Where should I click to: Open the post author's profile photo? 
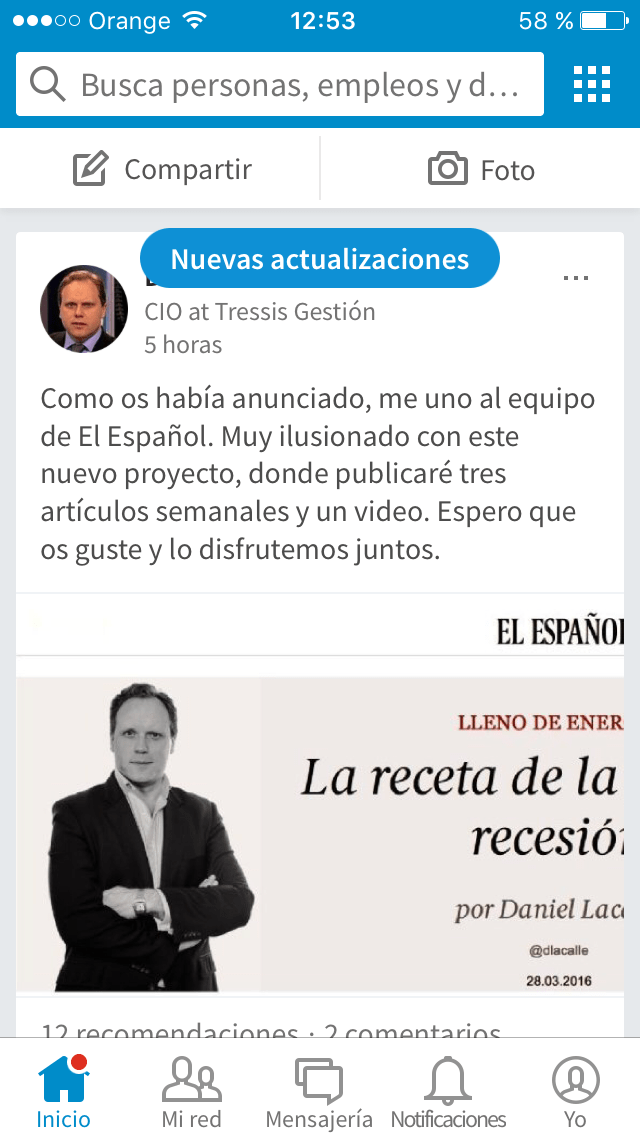point(84,309)
